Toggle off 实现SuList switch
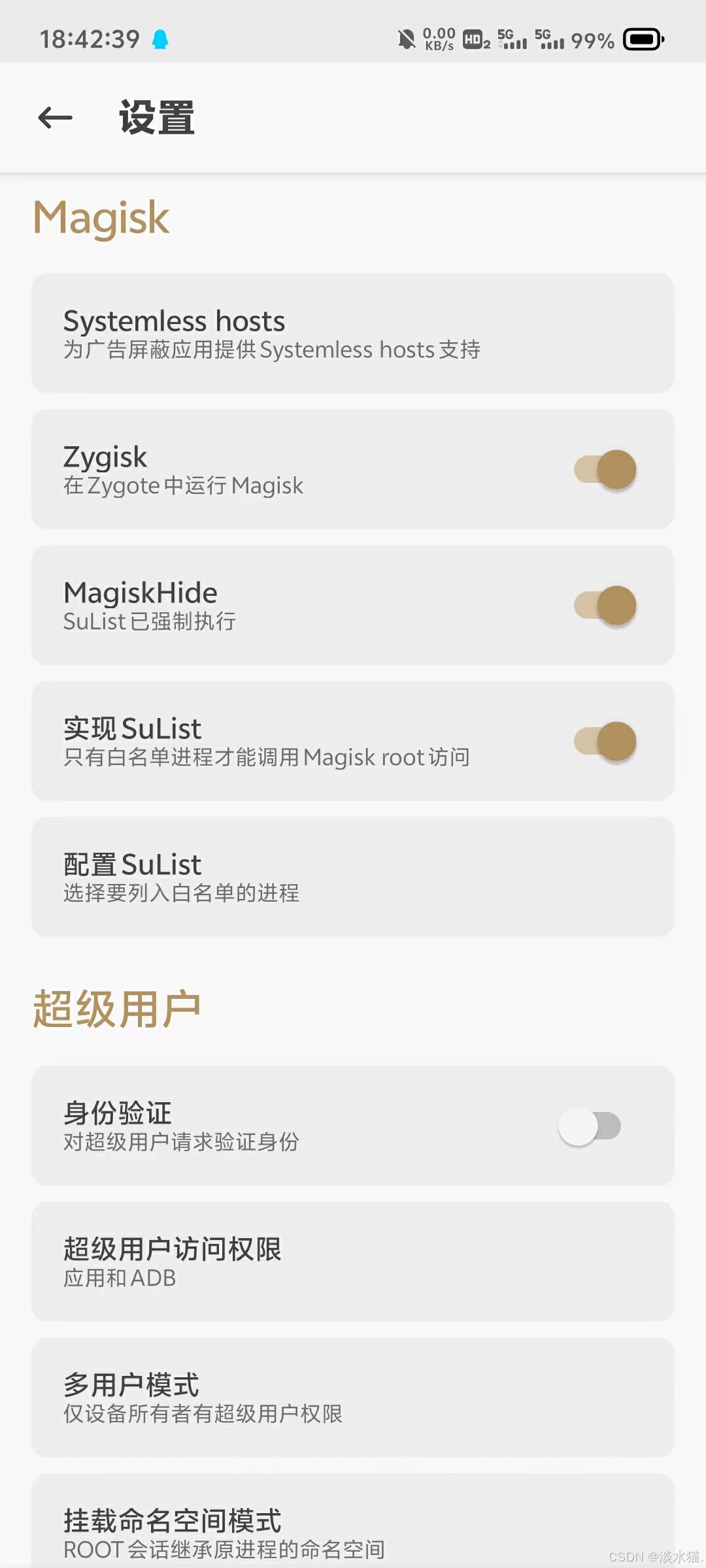The width and height of the screenshot is (706, 1568). click(x=605, y=741)
